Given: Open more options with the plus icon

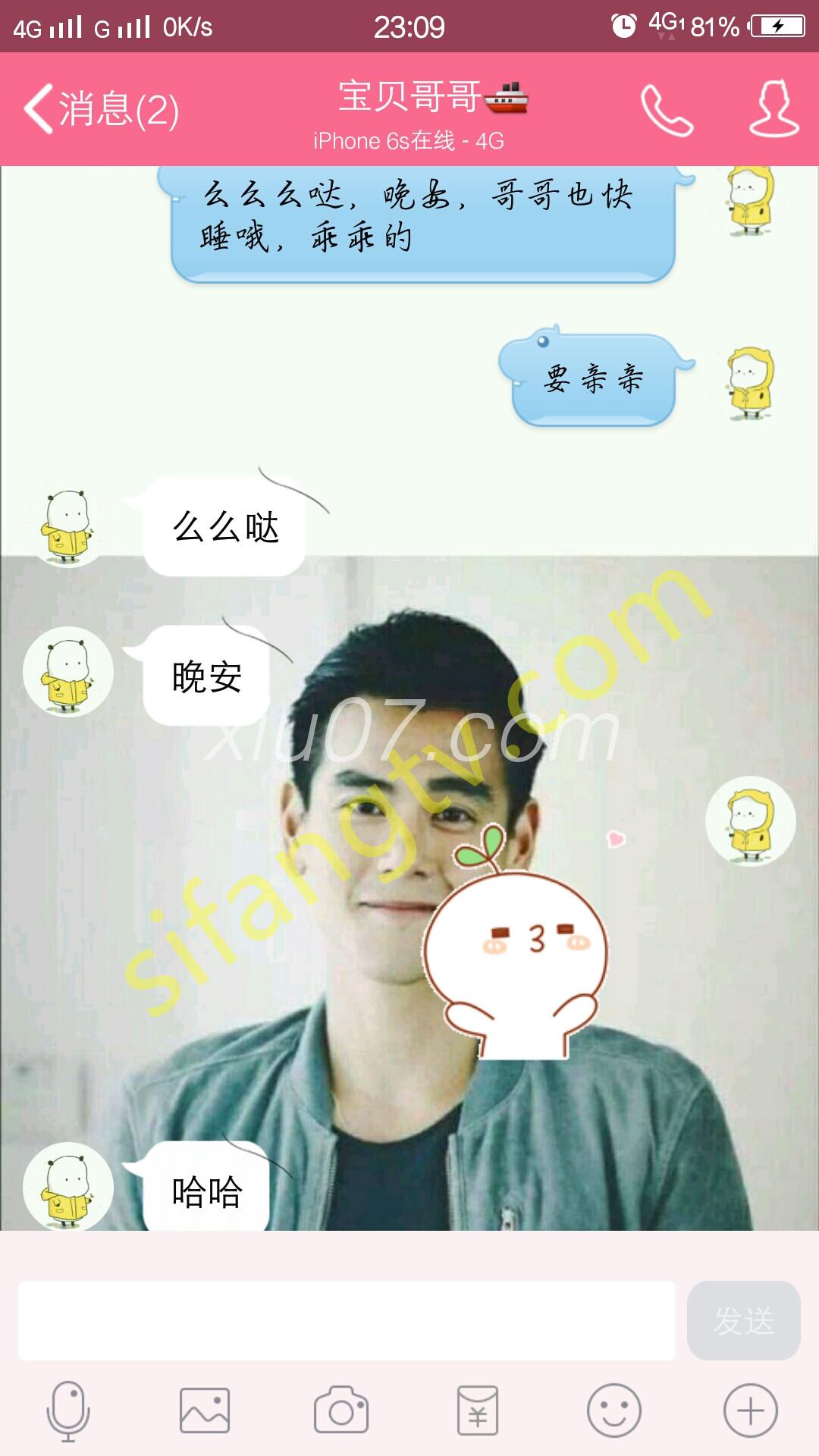Looking at the screenshot, I should [x=750, y=1411].
